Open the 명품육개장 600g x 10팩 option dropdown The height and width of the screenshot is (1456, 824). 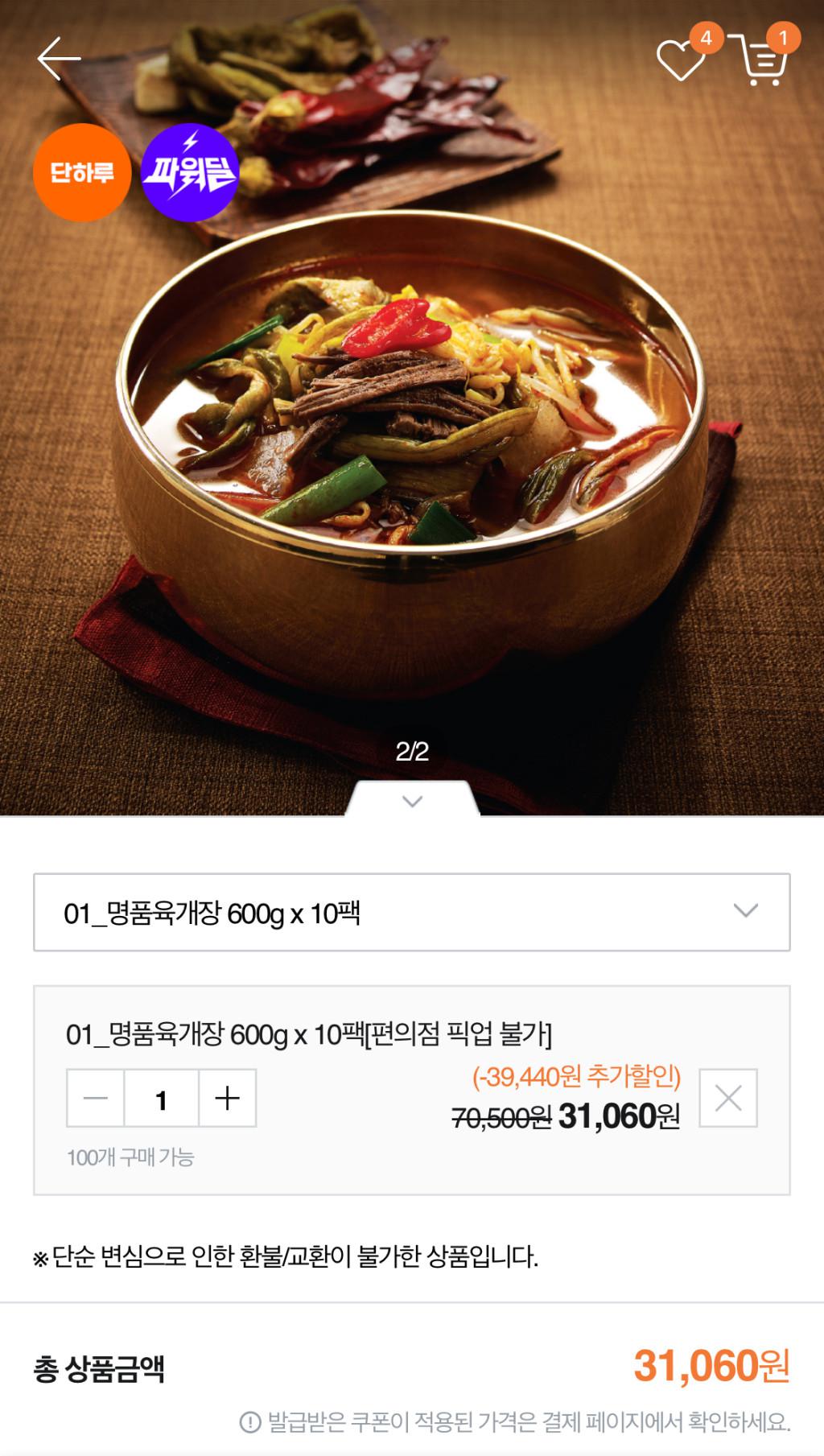[x=411, y=912]
